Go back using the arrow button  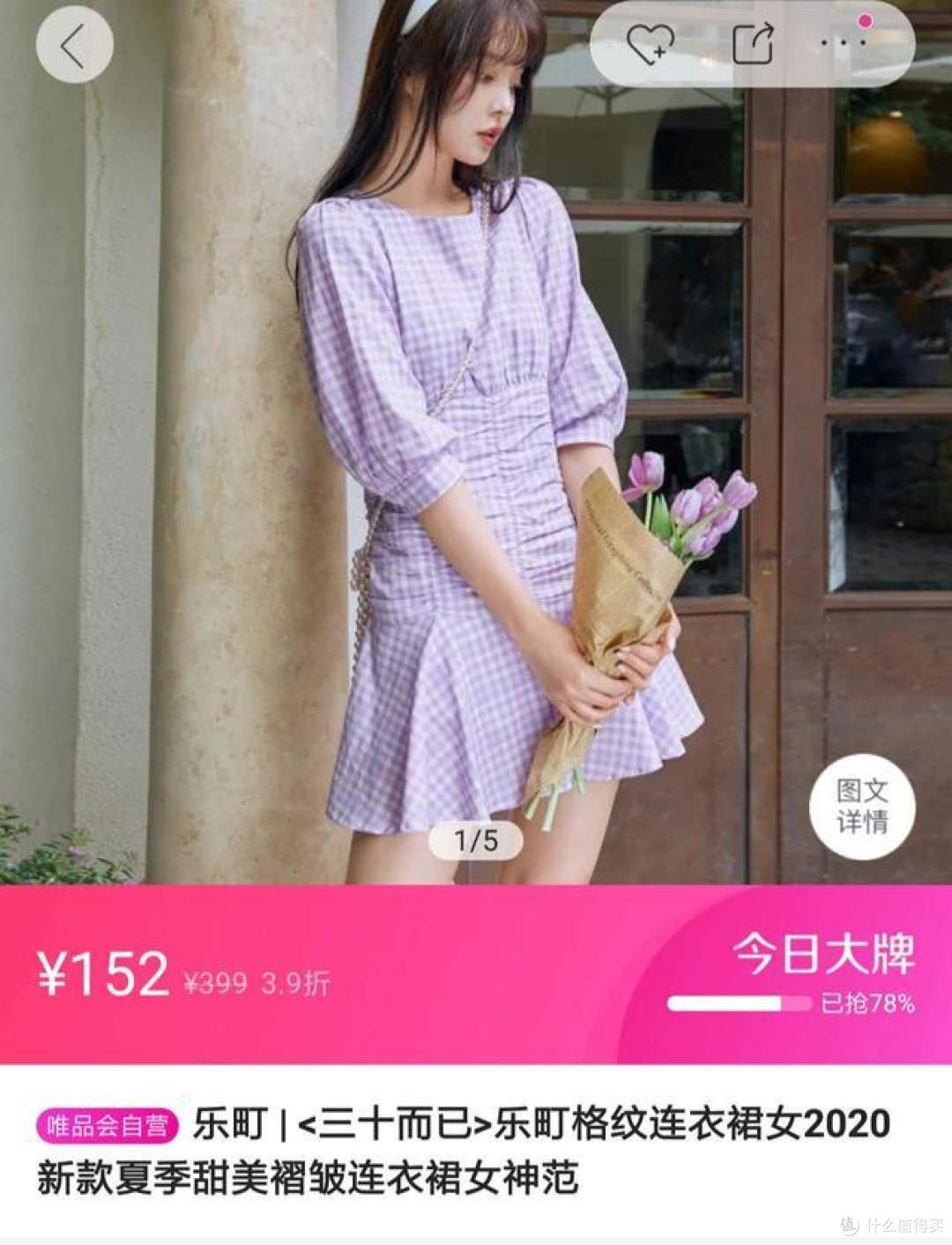pos(74,45)
